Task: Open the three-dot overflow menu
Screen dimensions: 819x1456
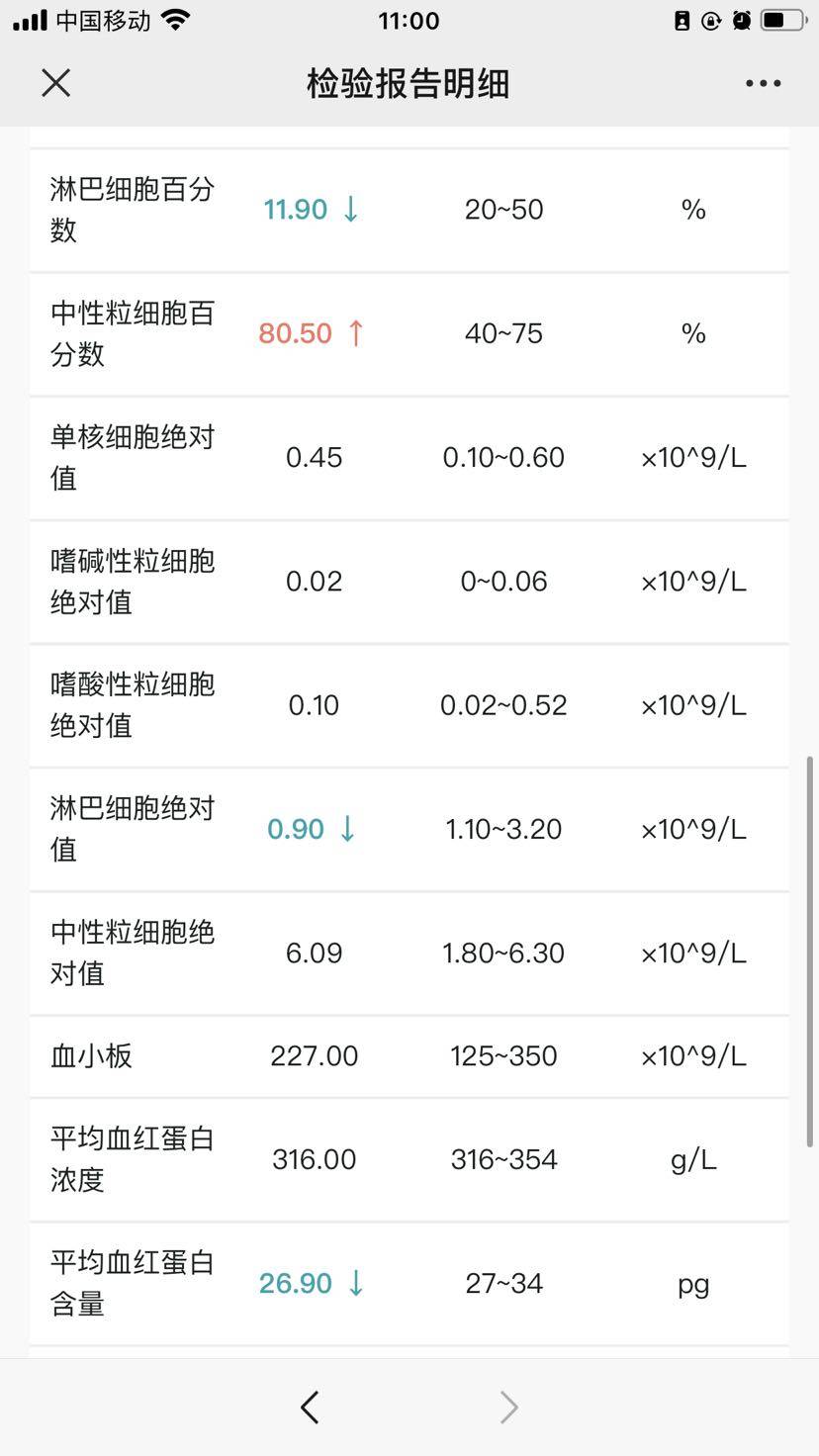Action: point(763,83)
